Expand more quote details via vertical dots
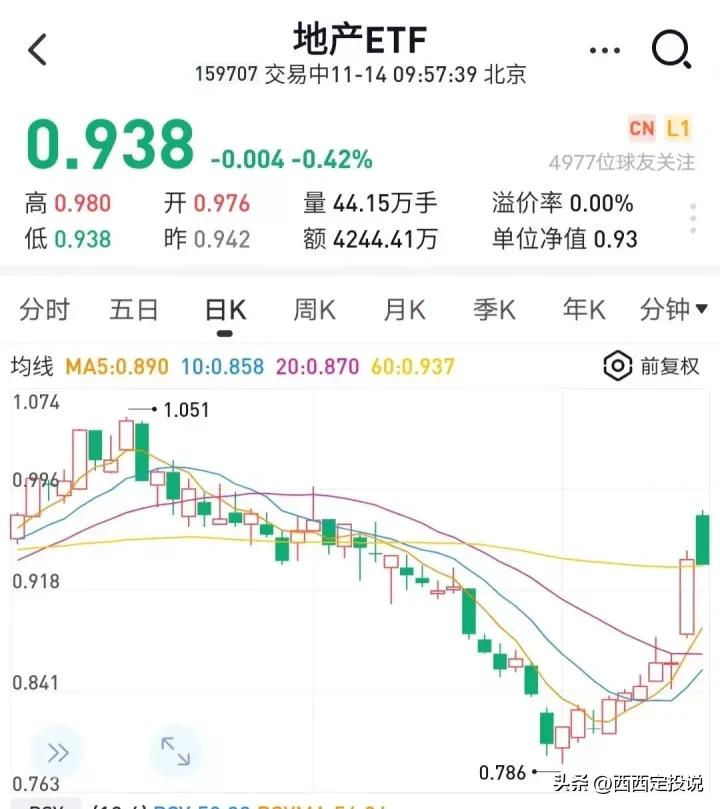The height and width of the screenshot is (809, 720). pos(693,220)
